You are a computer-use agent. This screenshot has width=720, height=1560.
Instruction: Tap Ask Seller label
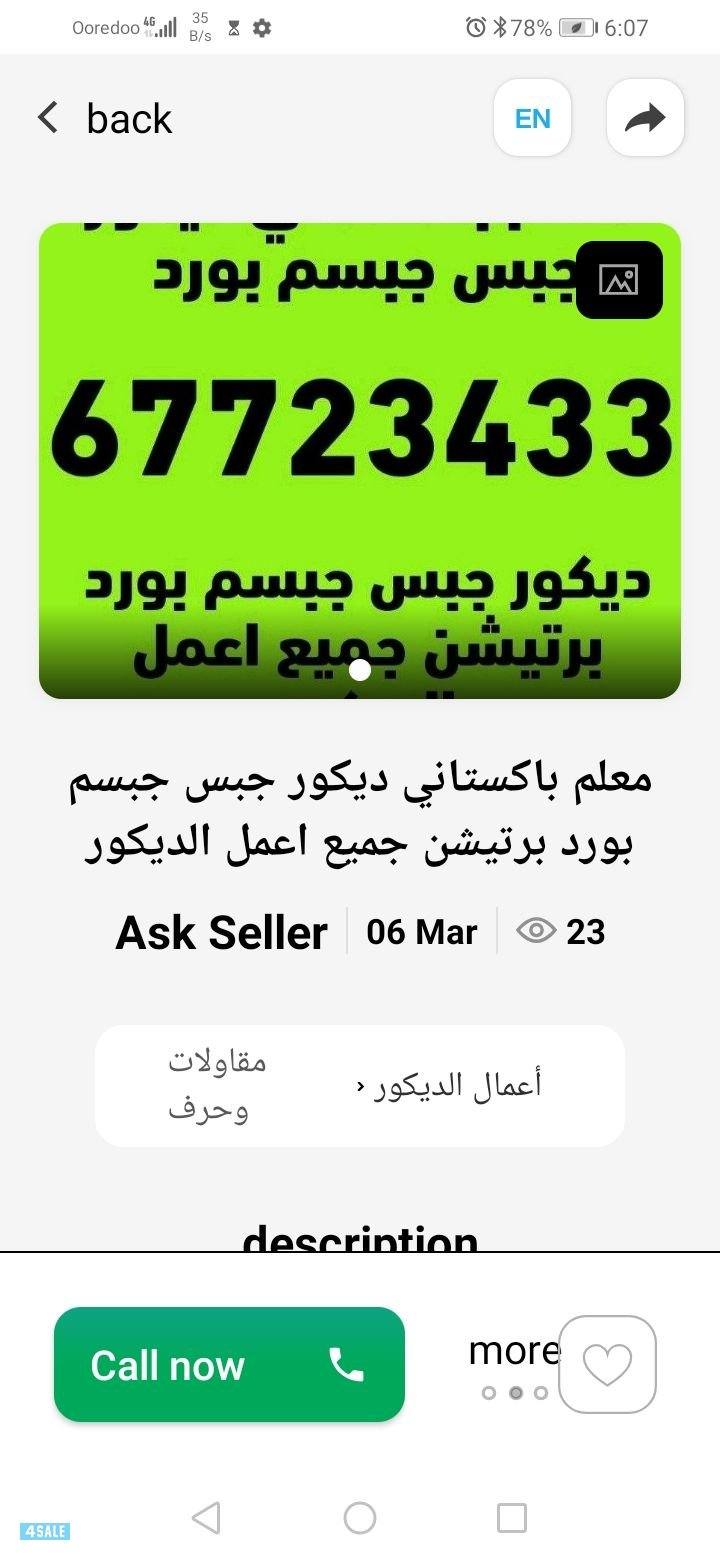point(222,931)
